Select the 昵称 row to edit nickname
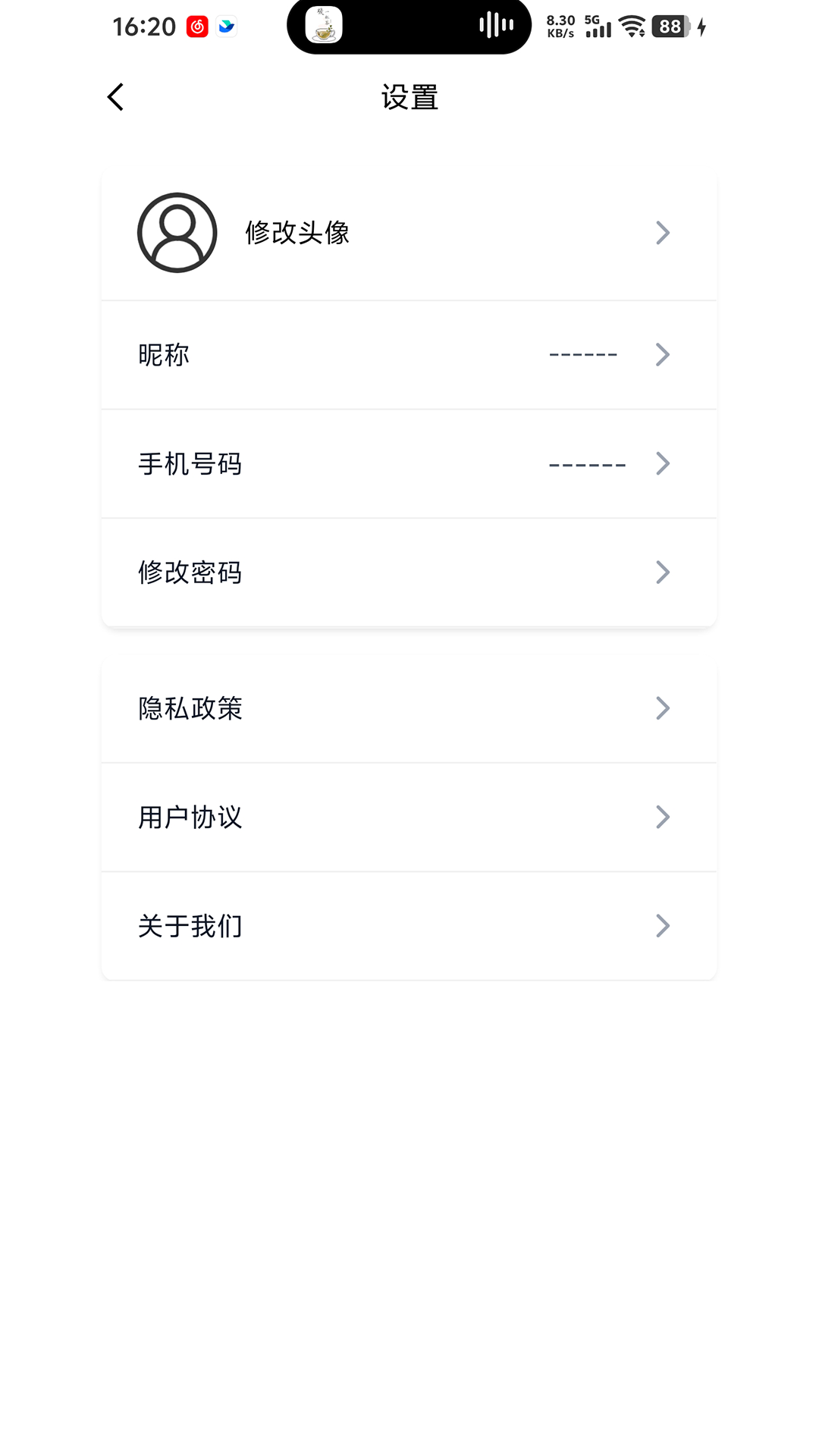This screenshot has width=819, height=1456. 164,355
